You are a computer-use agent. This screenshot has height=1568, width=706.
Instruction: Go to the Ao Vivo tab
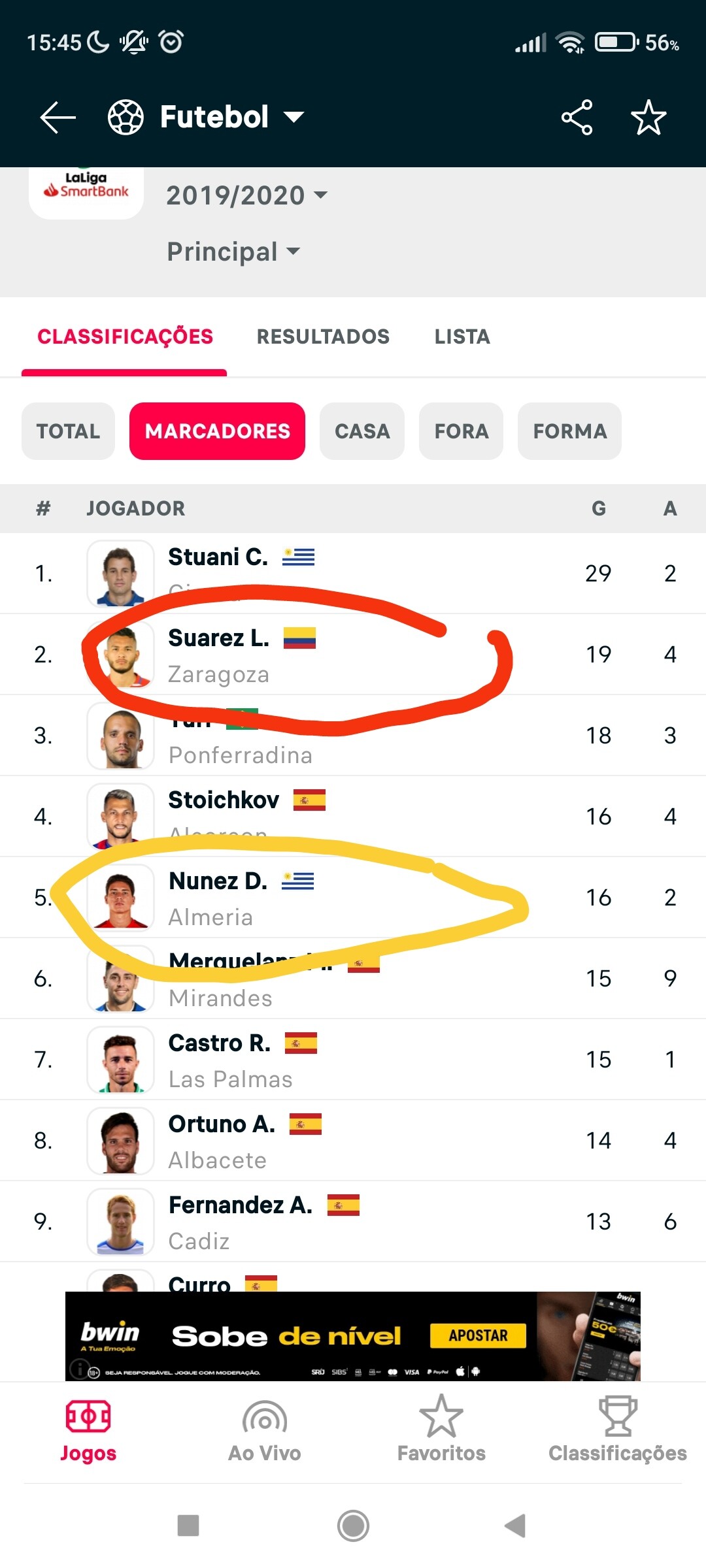[x=265, y=1430]
